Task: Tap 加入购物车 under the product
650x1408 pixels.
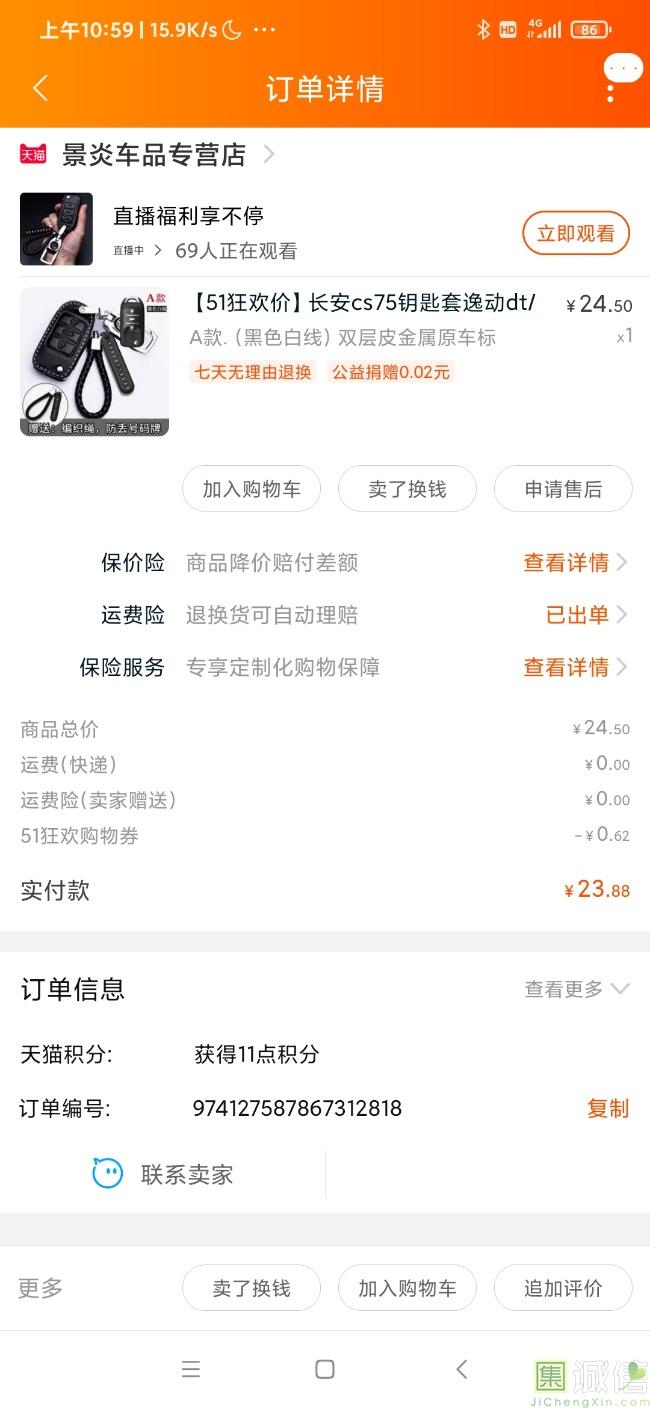Action: coord(251,489)
